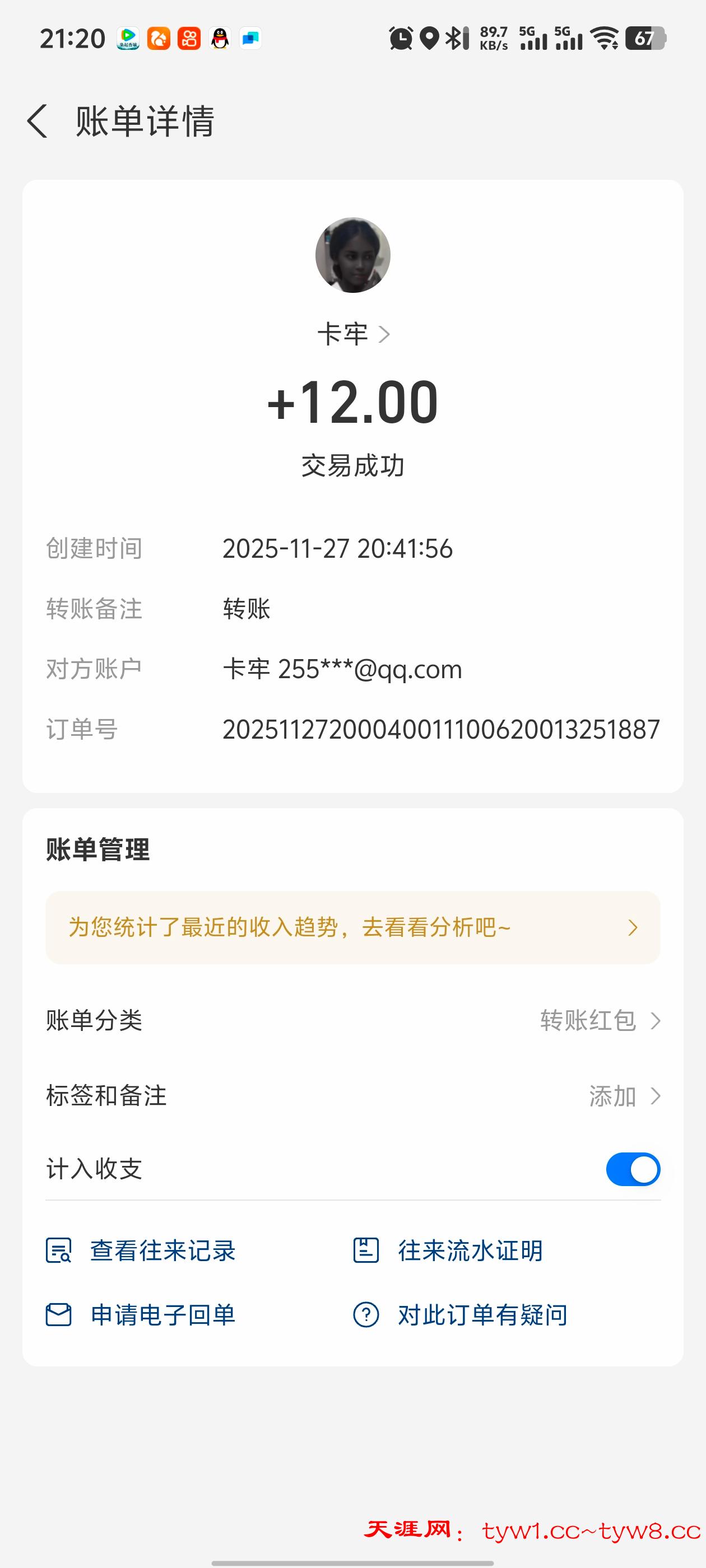Toggle the 计入收支 switch off
Viewport: 706px width, 1568px height.
(x=633, y=1169)
